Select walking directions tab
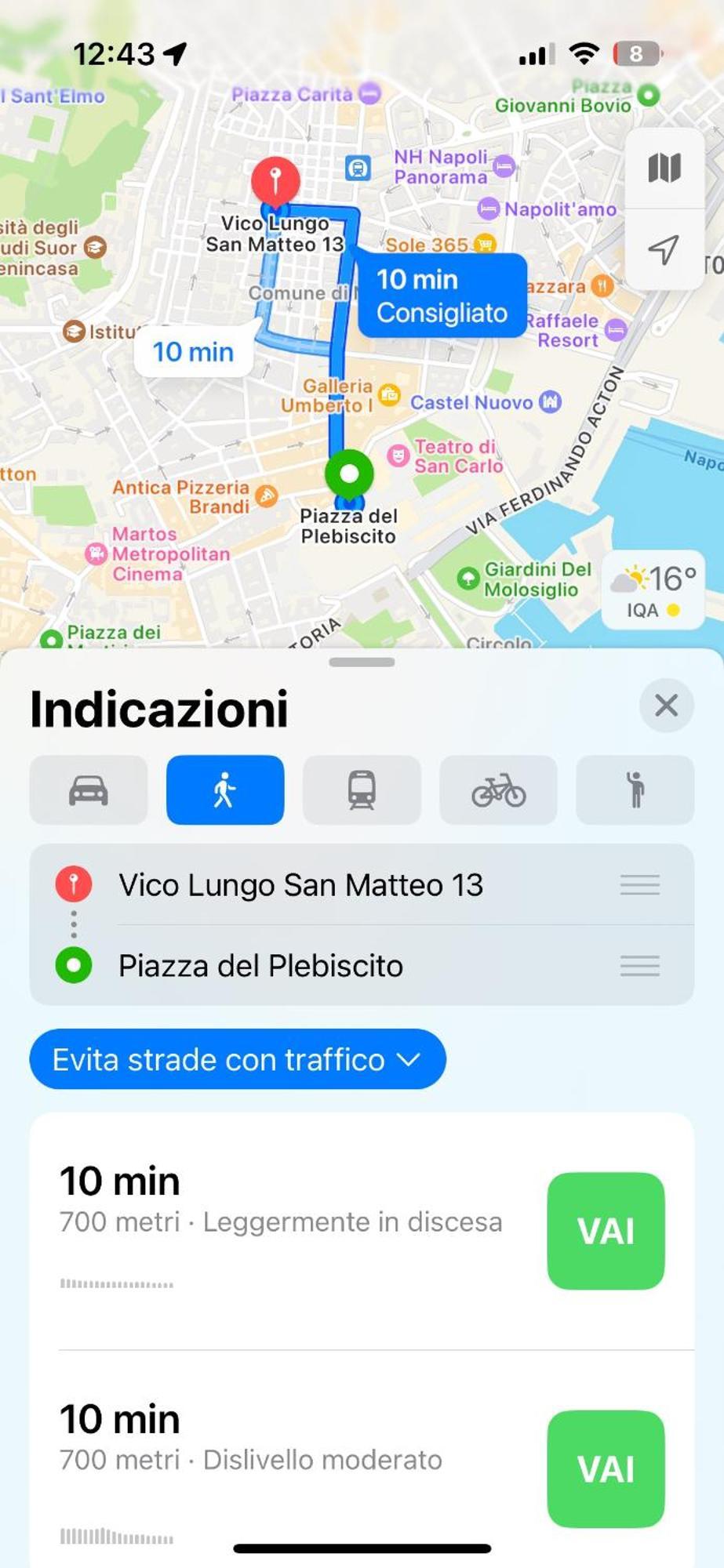The width and height of the screenshot is (724, 1568). (225, 789)
